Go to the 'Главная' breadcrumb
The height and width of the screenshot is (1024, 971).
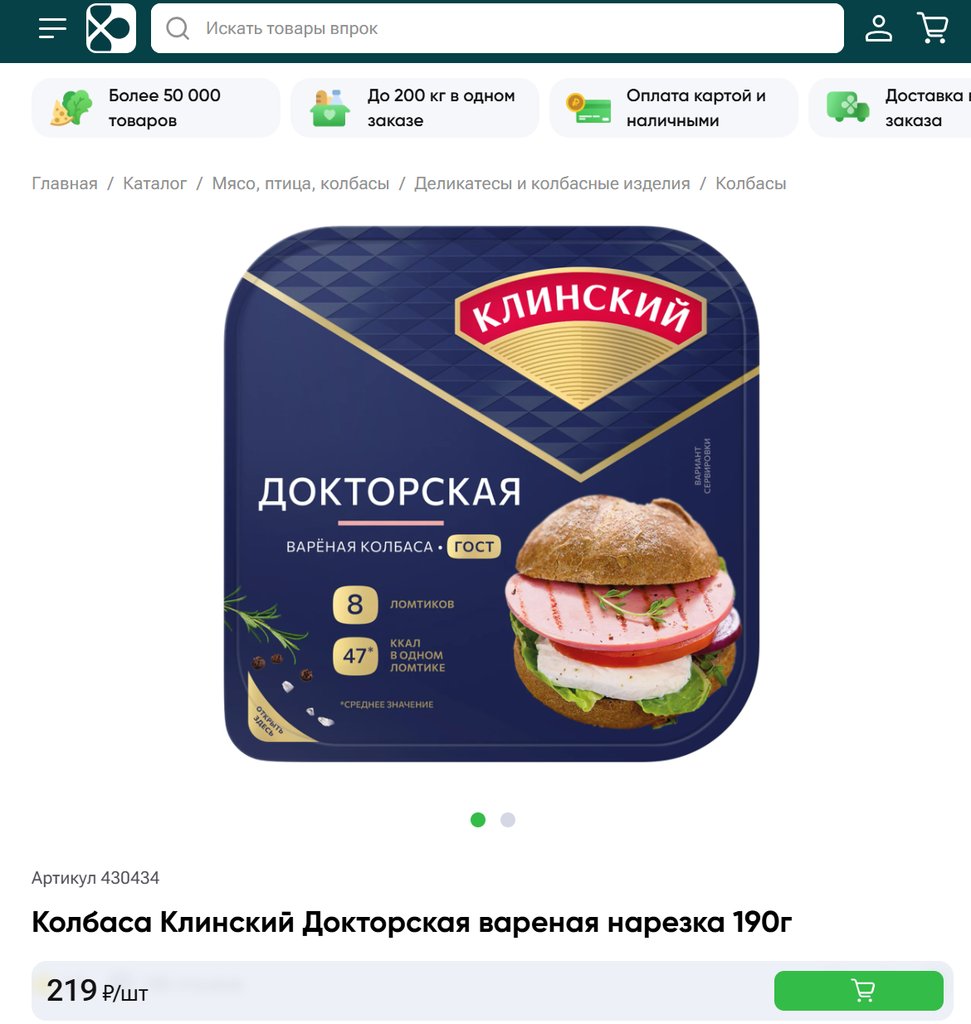tap(65, 183)
